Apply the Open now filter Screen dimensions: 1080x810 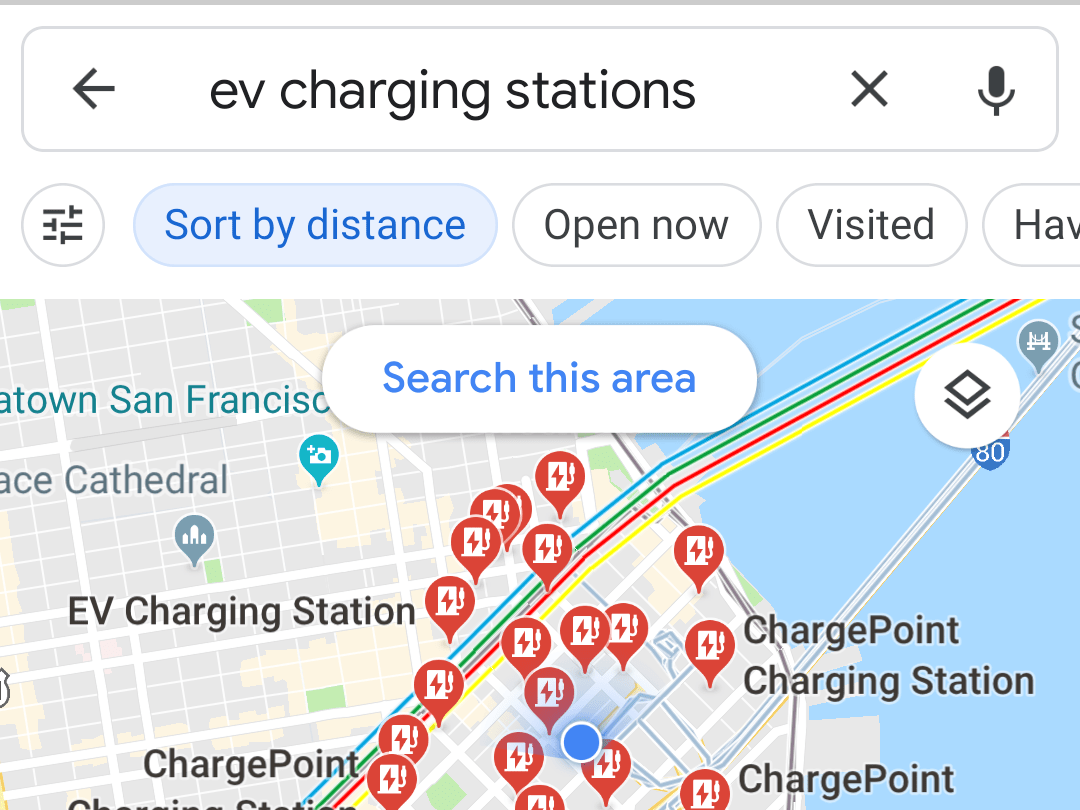[x=636, y=225]
